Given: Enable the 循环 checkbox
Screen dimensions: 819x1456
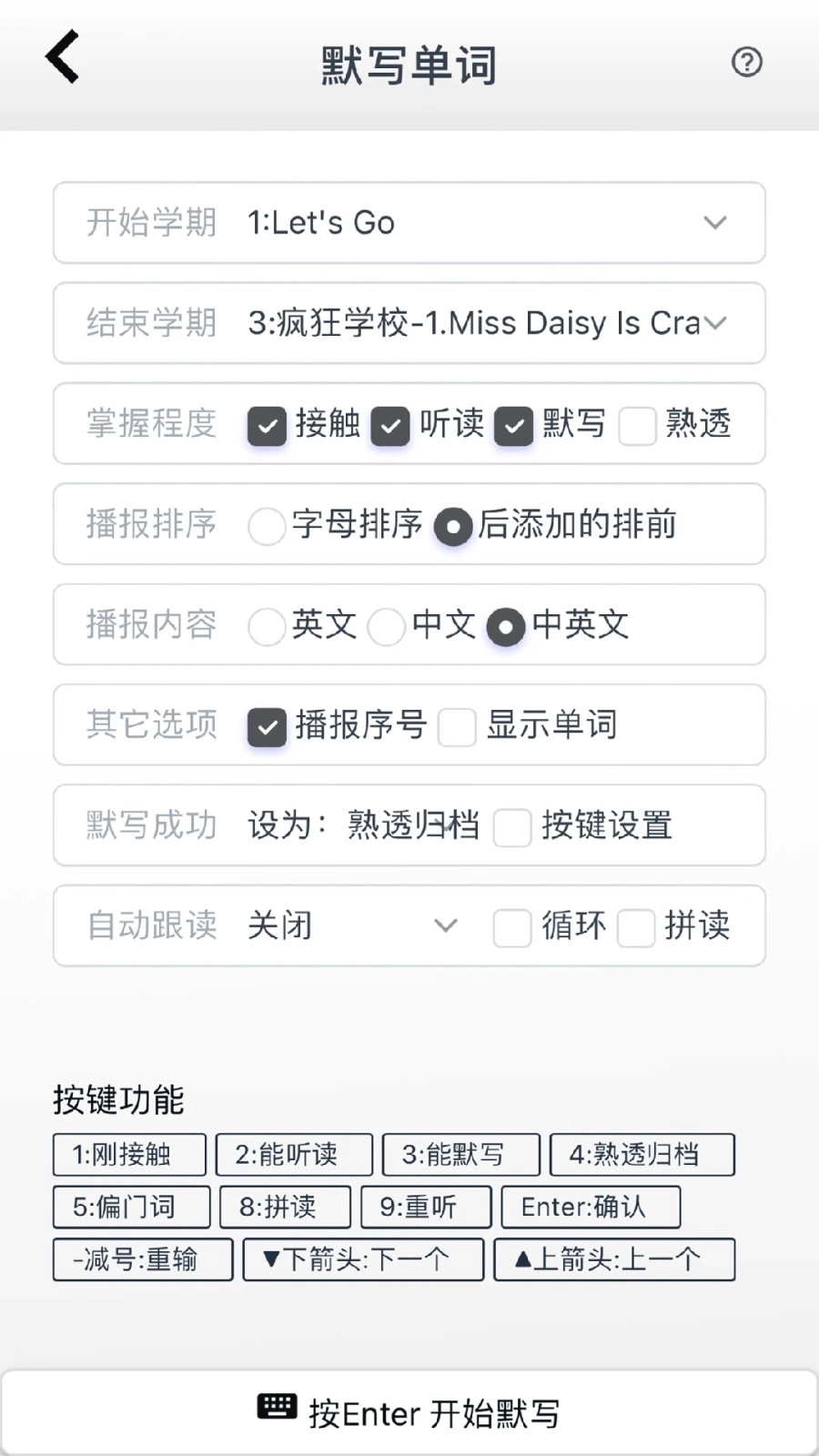Looking at the screenshot, I should (512, 926).
